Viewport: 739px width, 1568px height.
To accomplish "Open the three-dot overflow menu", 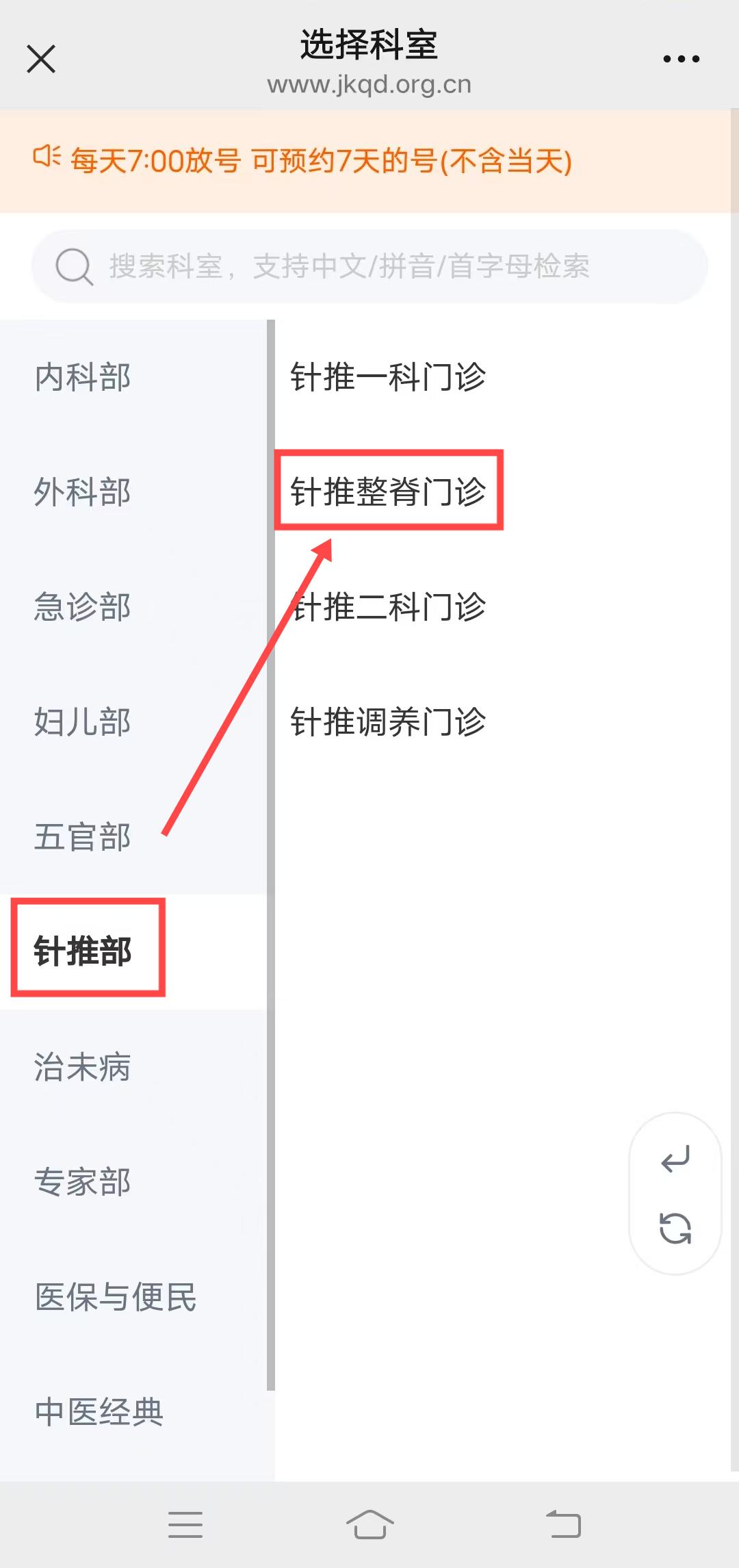I will pyautogui.click(x=681, y=59).
